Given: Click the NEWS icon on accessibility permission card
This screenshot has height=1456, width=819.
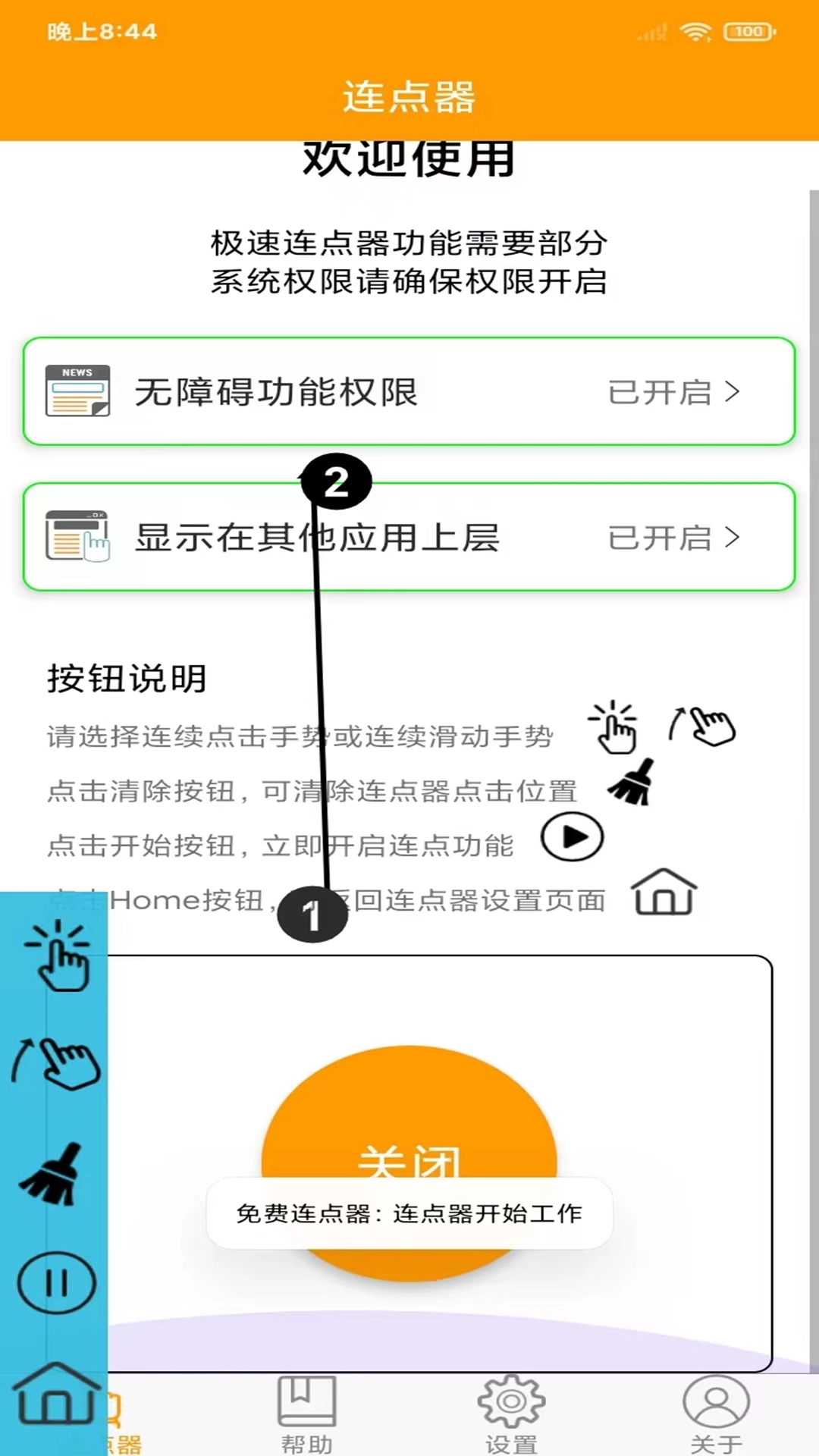Looking at the screenshot, I should coord(76,391).
